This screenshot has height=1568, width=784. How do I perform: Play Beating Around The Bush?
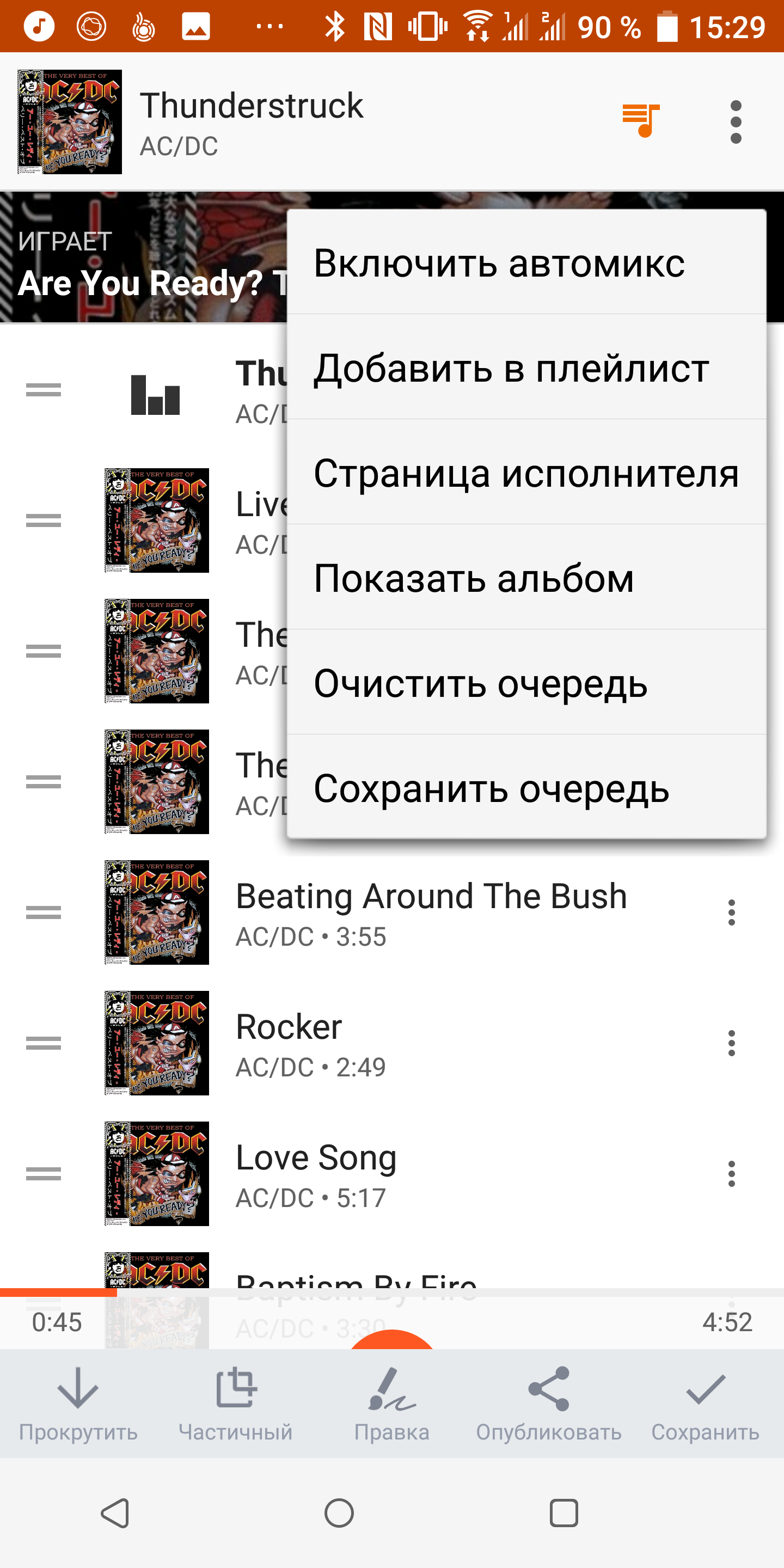point(431,911)
